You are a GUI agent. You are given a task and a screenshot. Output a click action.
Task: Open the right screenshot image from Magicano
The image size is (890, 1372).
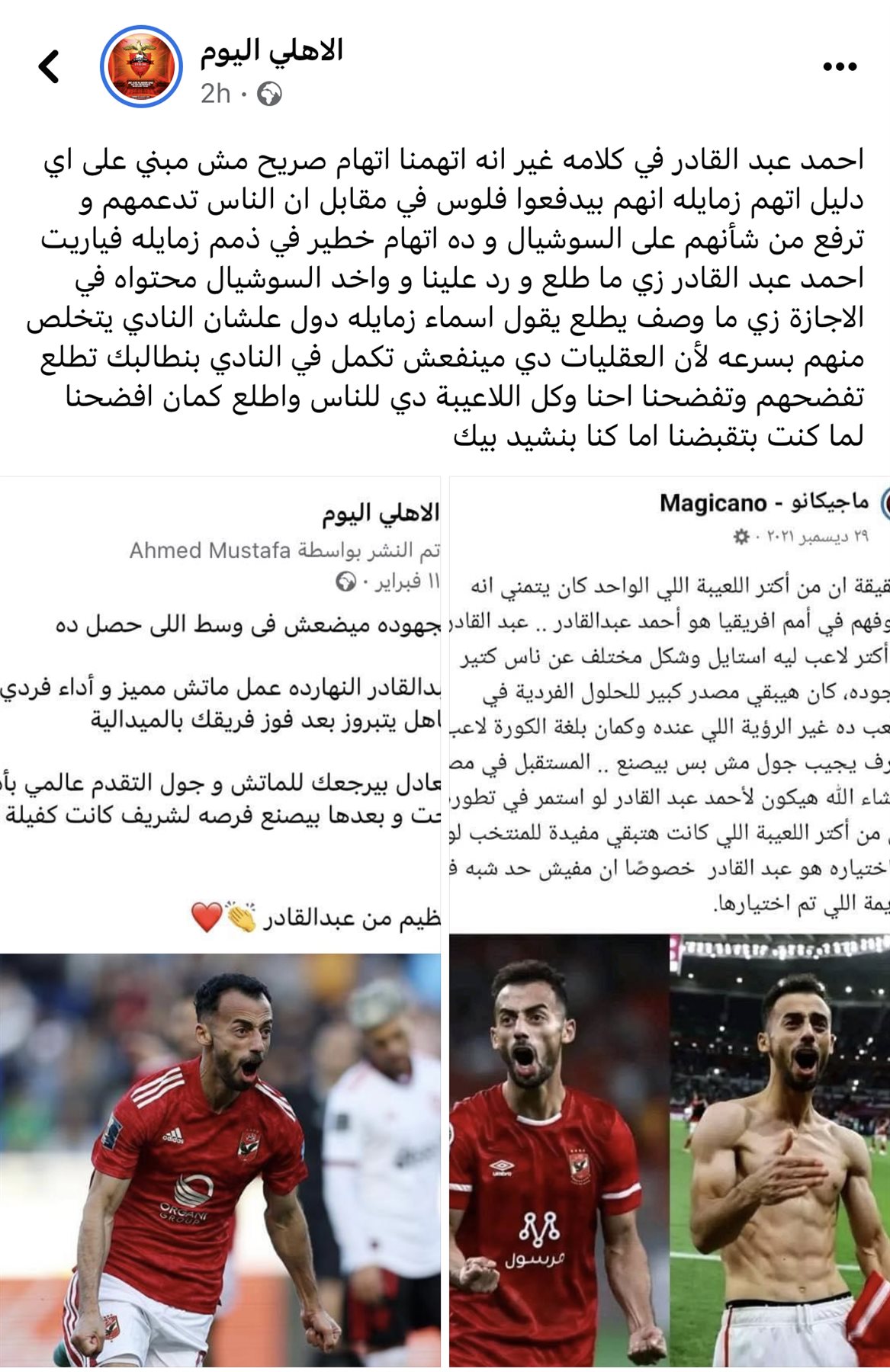click(x=670, y=922)
